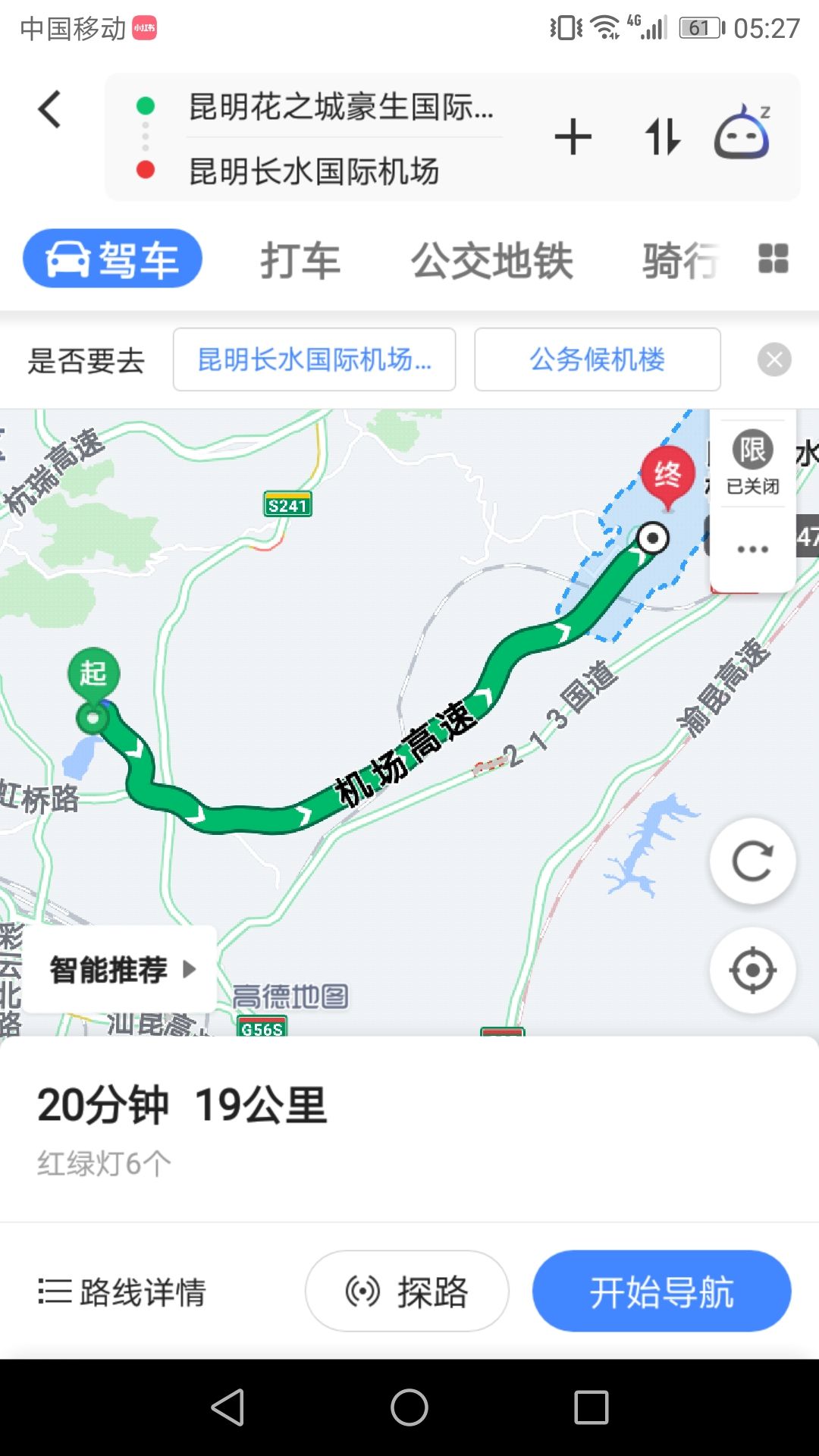Viewport: 819px width, 1456px height.
Task: Swap start and destination
Action: [663, 137]
